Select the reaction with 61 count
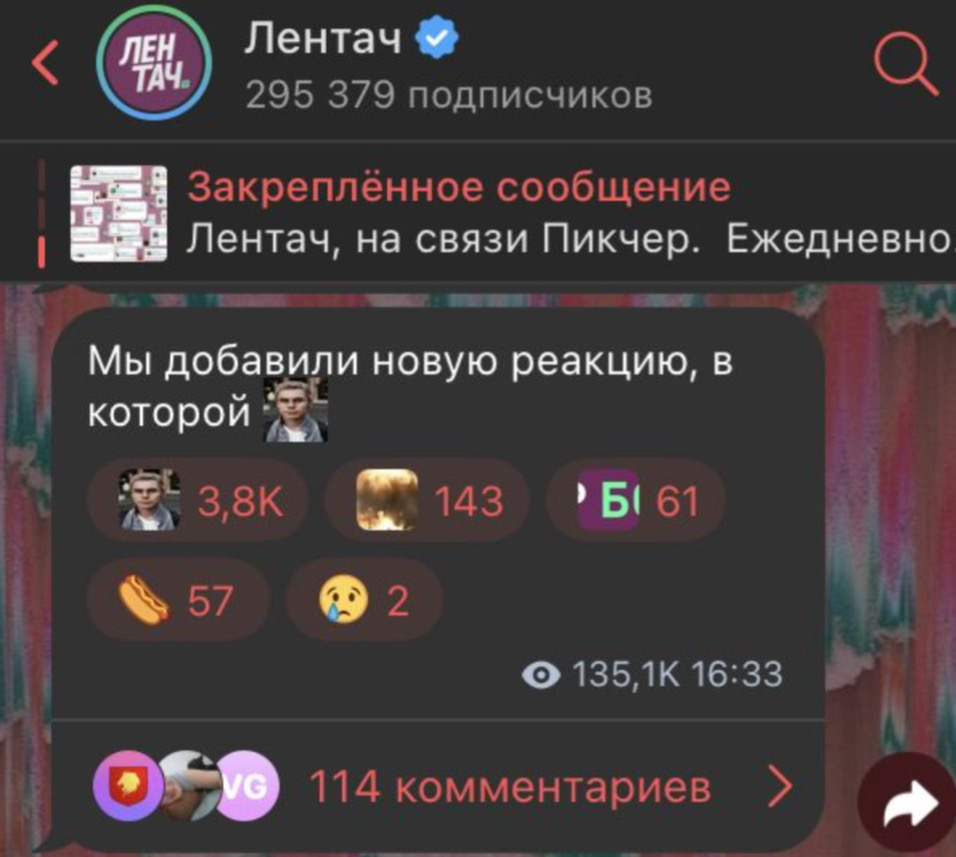956x857 pixels. [636, 499]
